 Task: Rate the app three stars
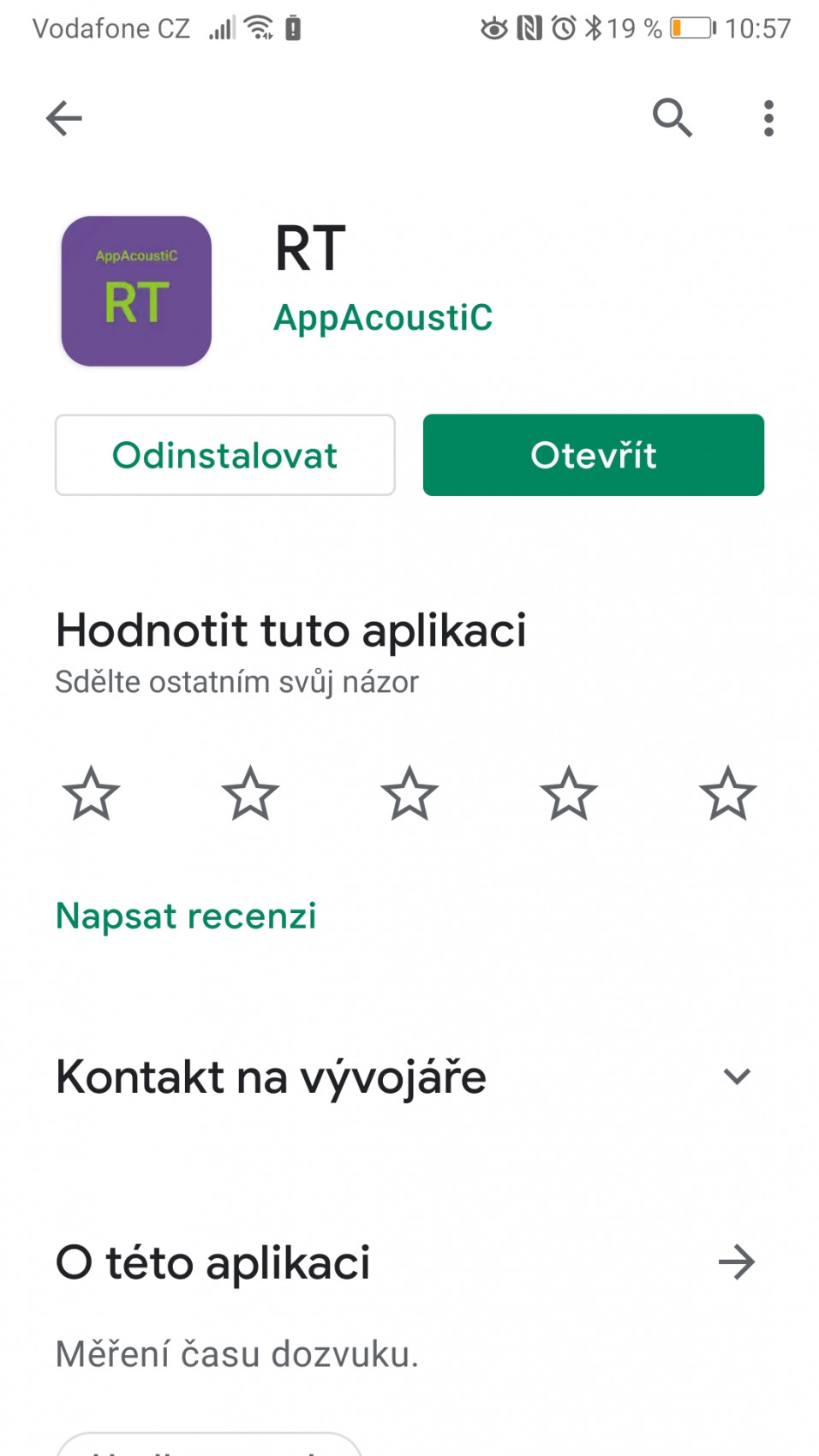click(x=409, y=793)
